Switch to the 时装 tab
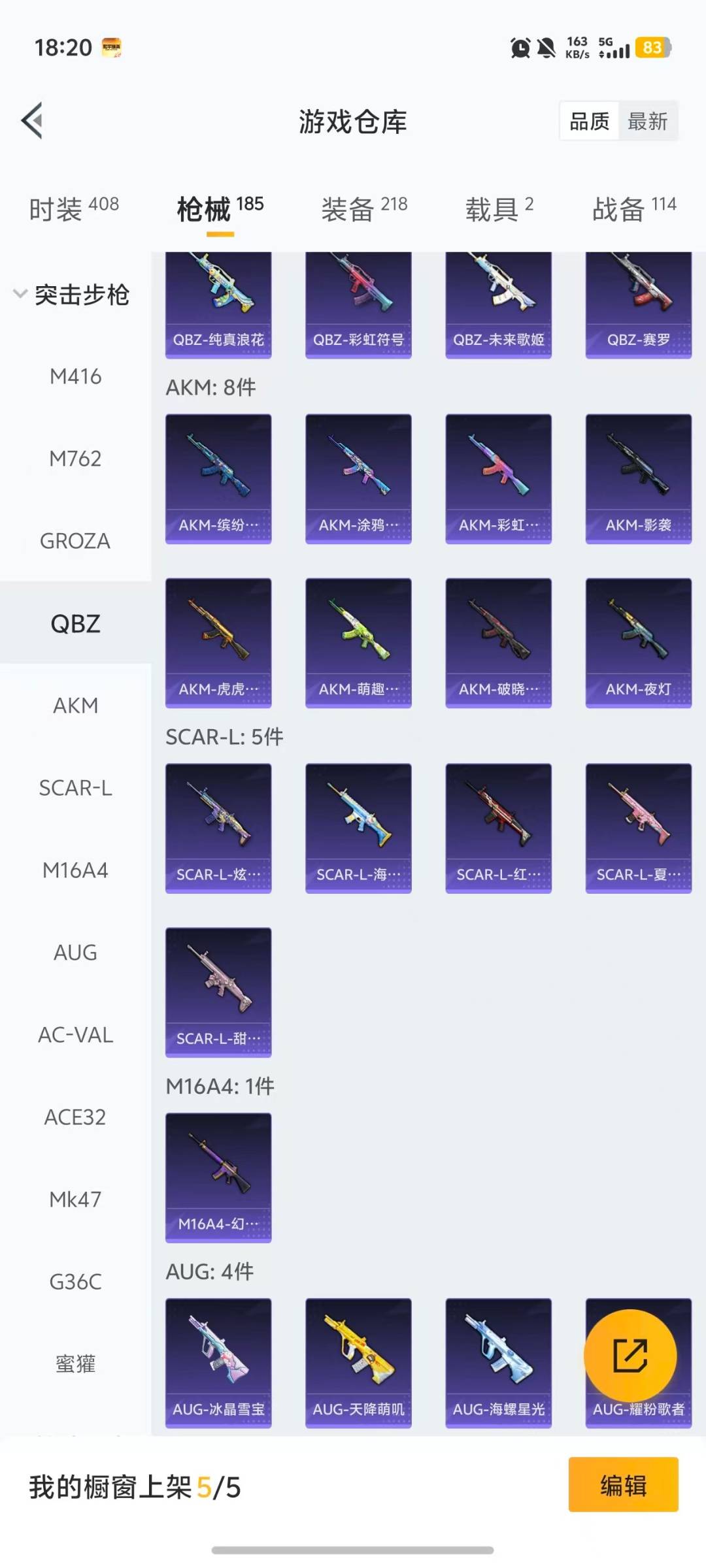706x1568 pixels. [x=73, y=209]
